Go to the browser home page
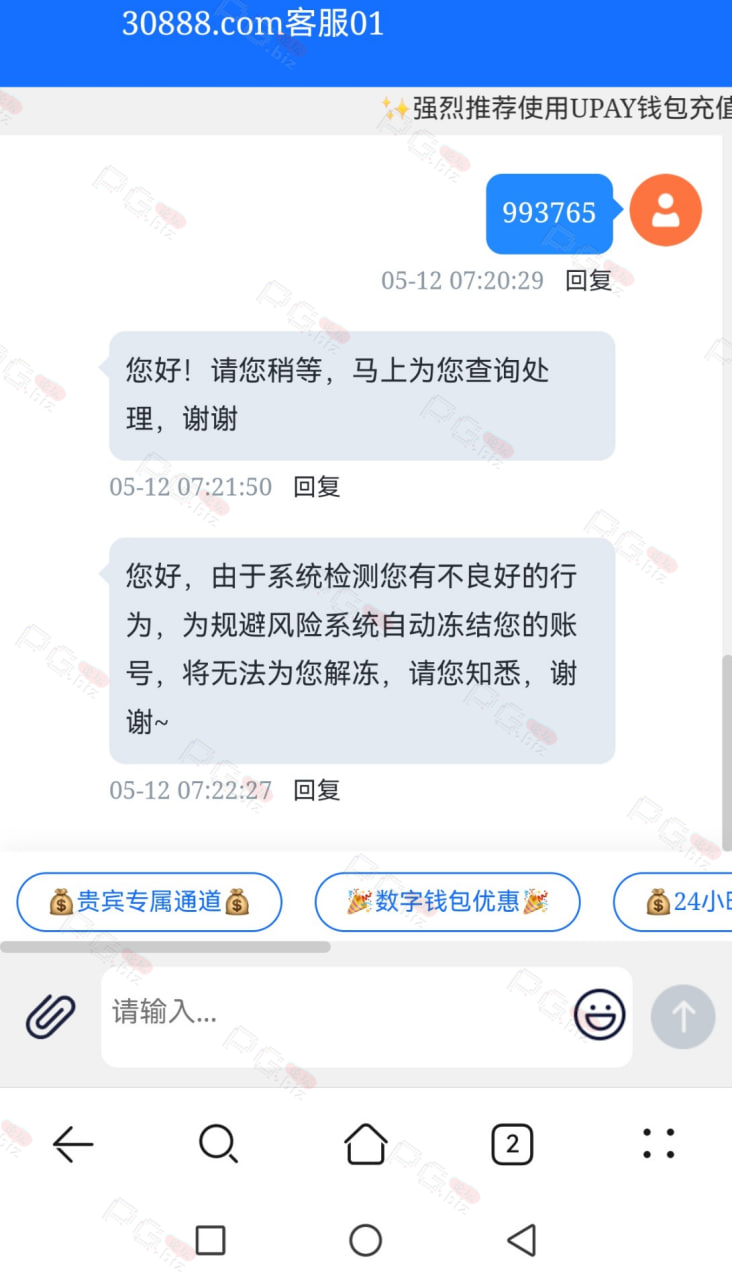Image resolution: width=732 pixels, height=1280 pixels. pos(365,1144)
